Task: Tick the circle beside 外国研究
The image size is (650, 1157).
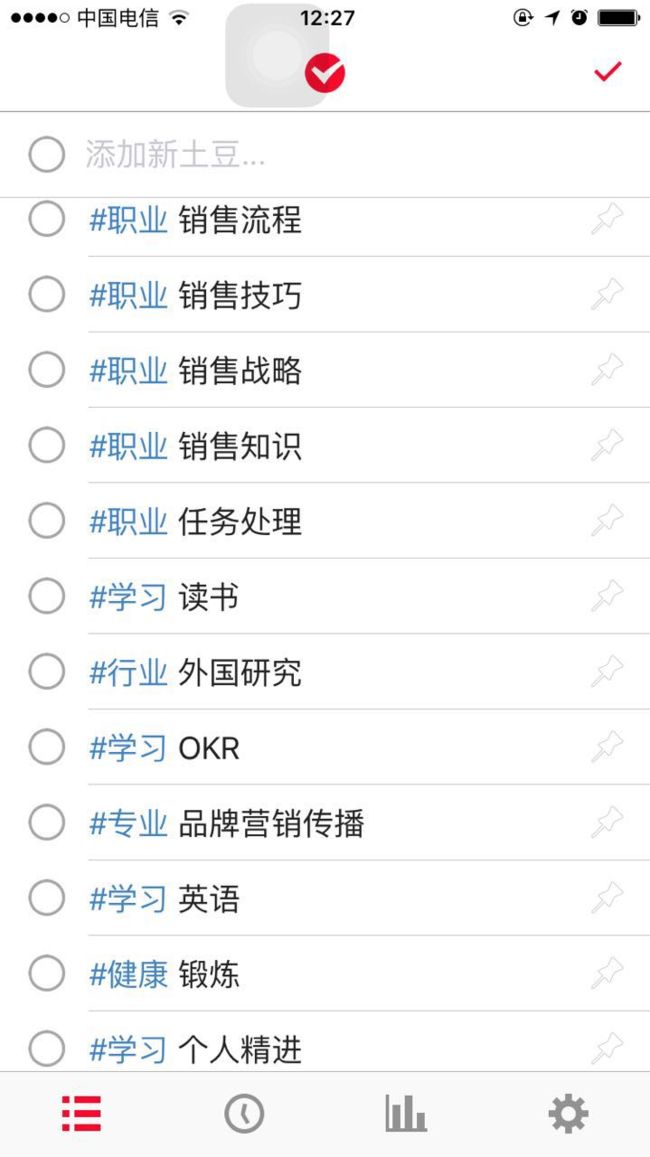Action: coord(46,671)
